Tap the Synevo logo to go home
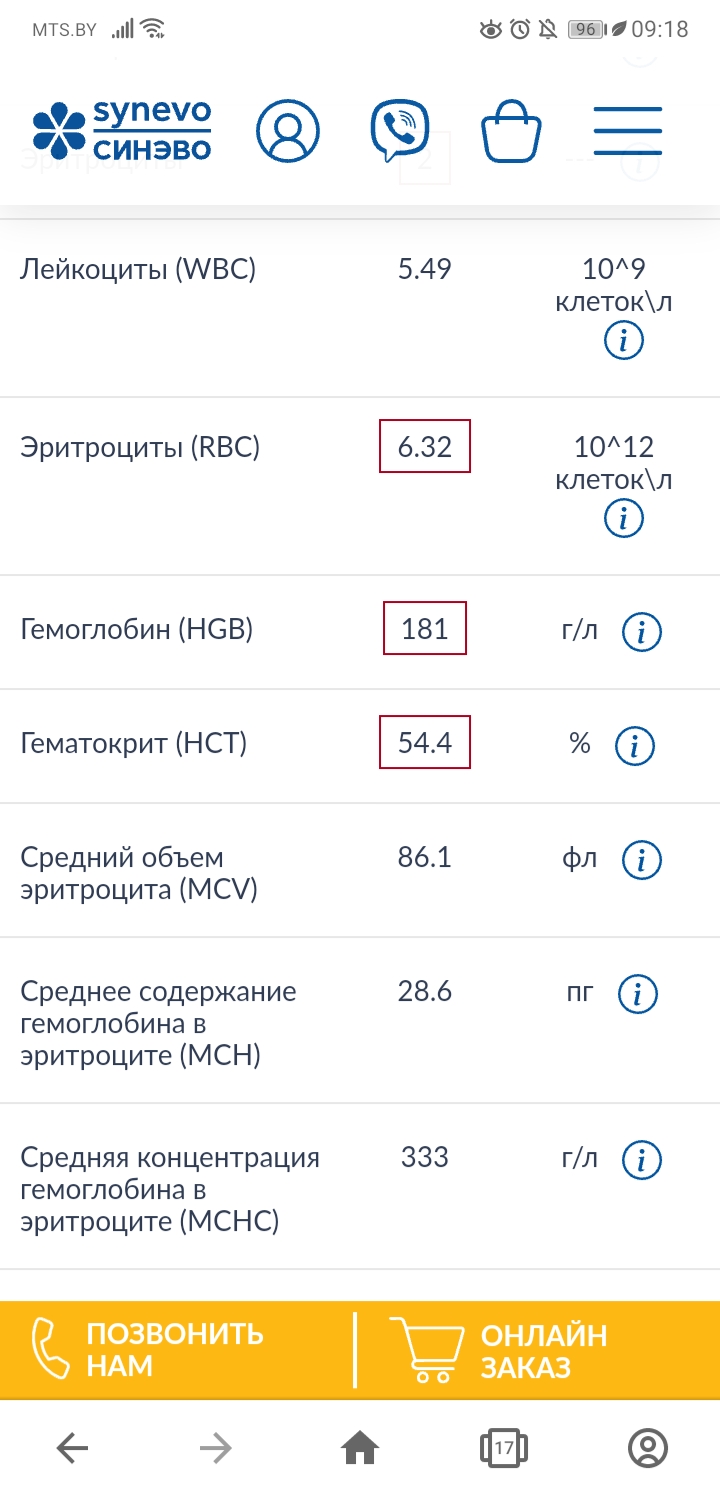This screenshot has width=720, height=1496. point(122,131)
